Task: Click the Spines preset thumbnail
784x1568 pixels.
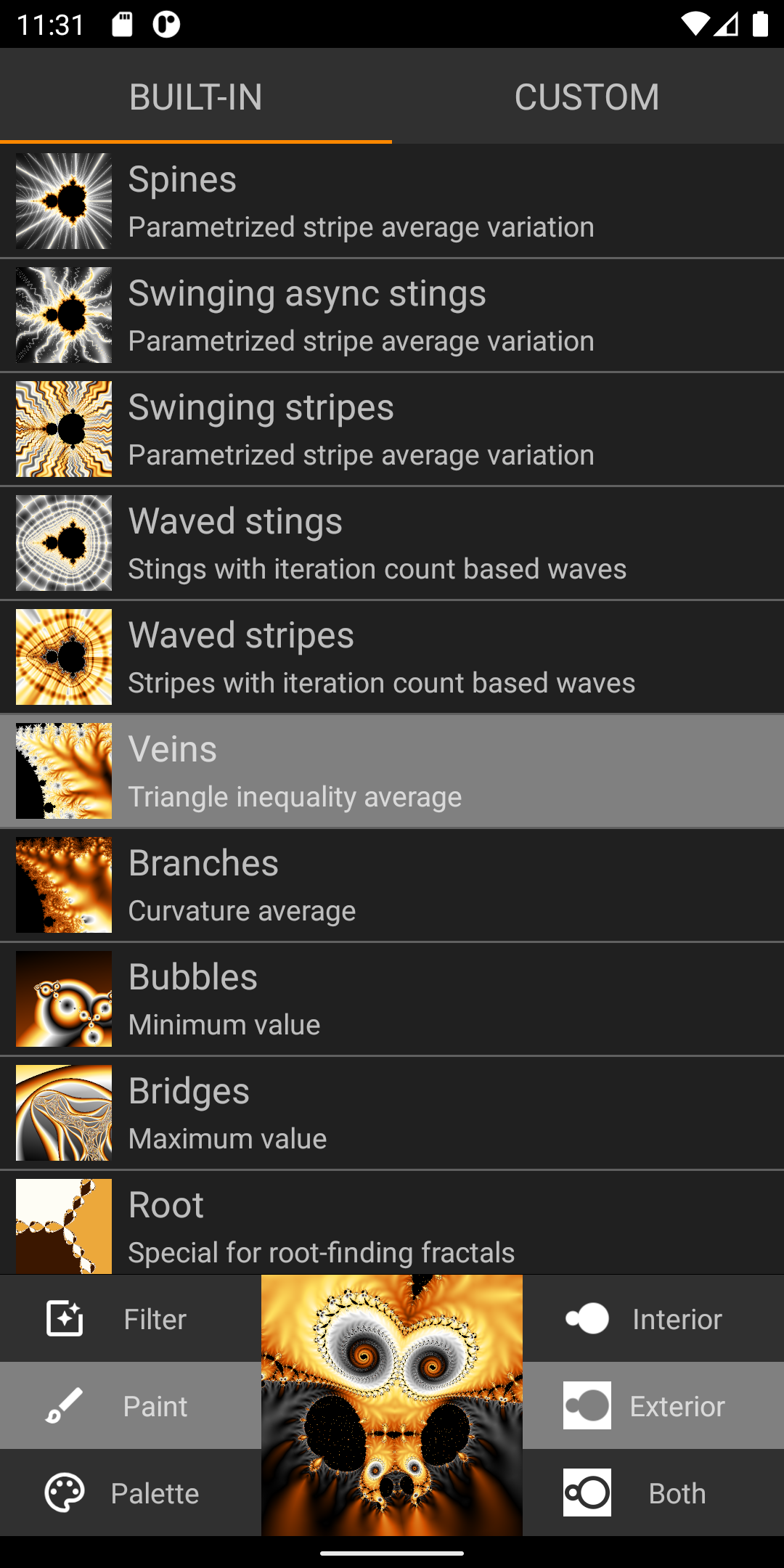Action: point(63,201)
